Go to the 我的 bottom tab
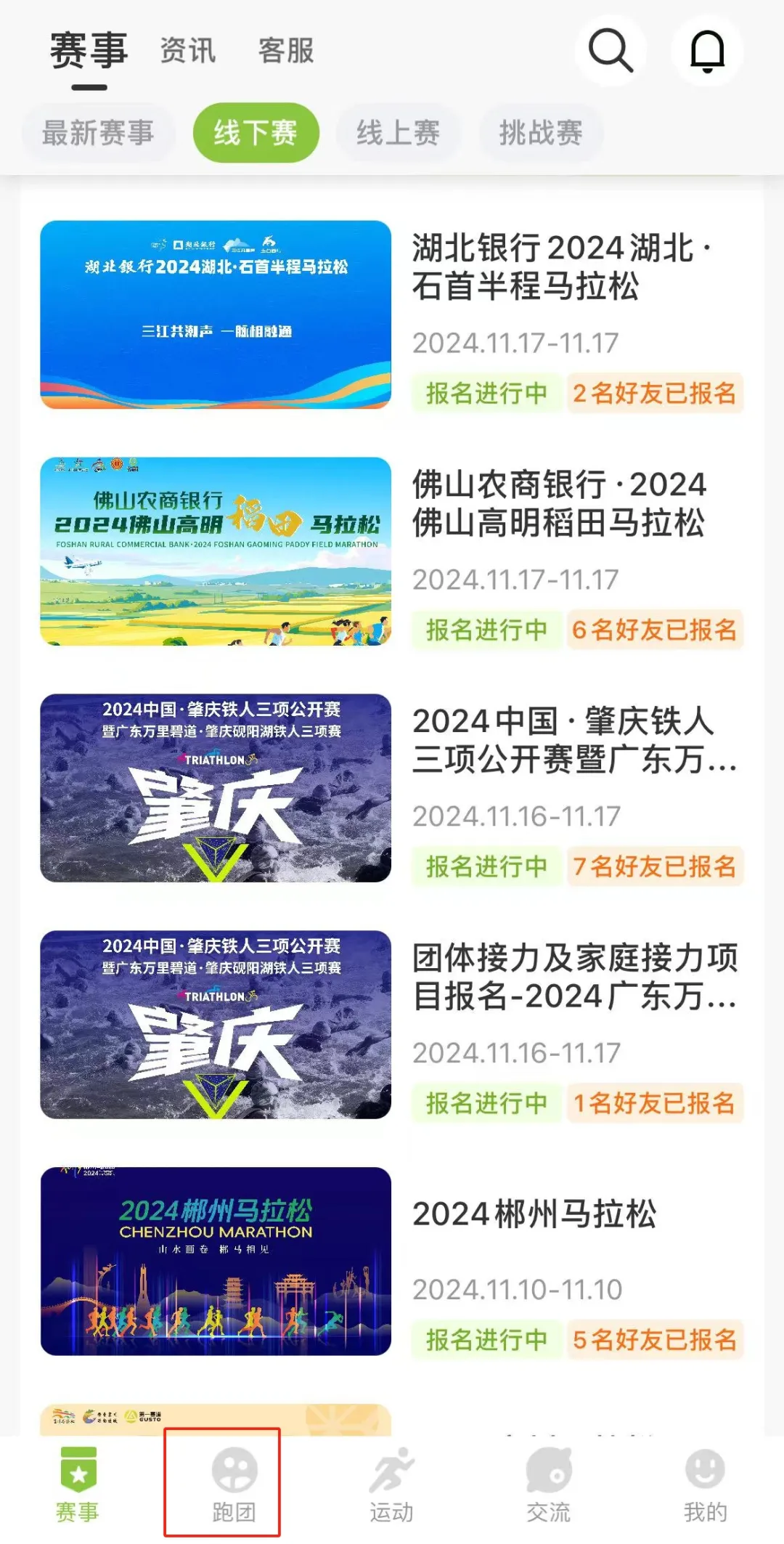This screenshot has height=1544, width=784. (705, 1484)
